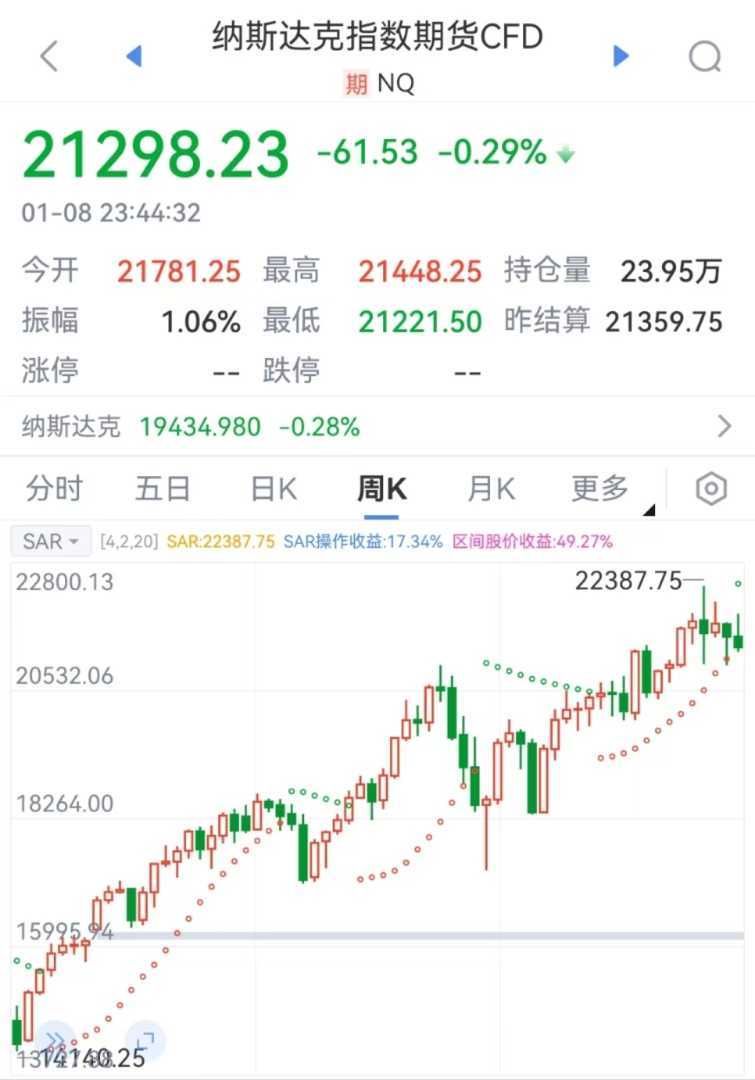The width and height of the screenshot is (755, 1080).
Task: Go back to the previous page
Action: [x=49, y=56]
